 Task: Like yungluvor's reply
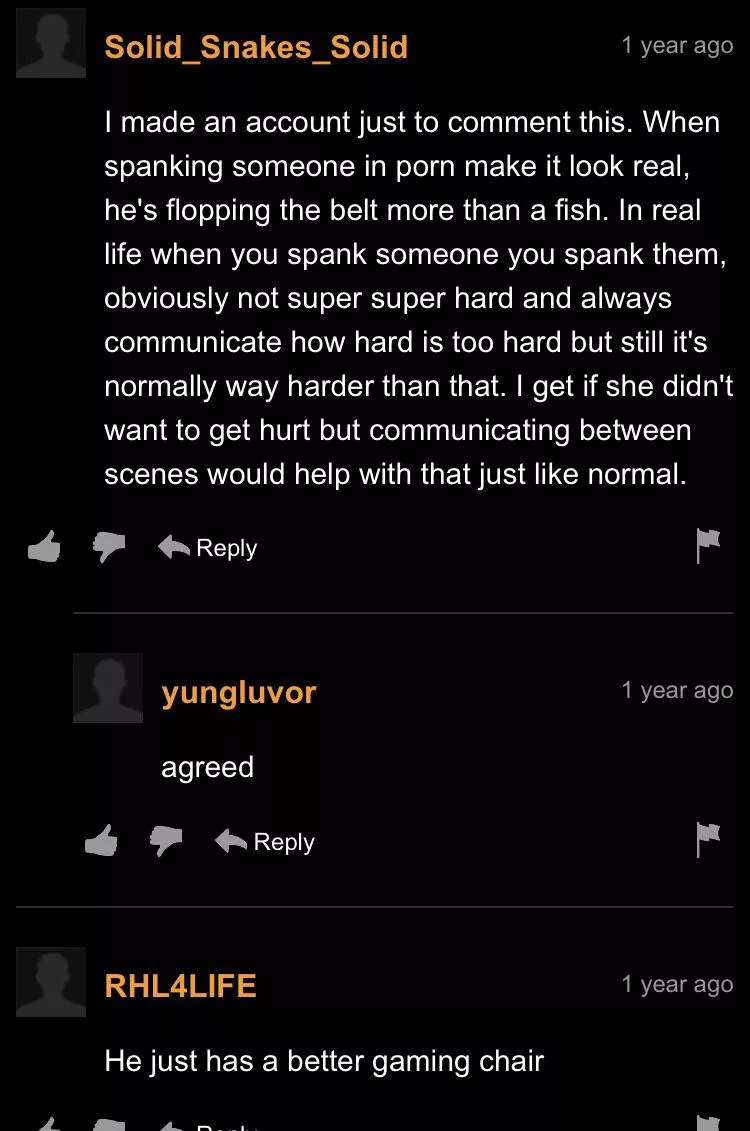[x=101, y=841]
